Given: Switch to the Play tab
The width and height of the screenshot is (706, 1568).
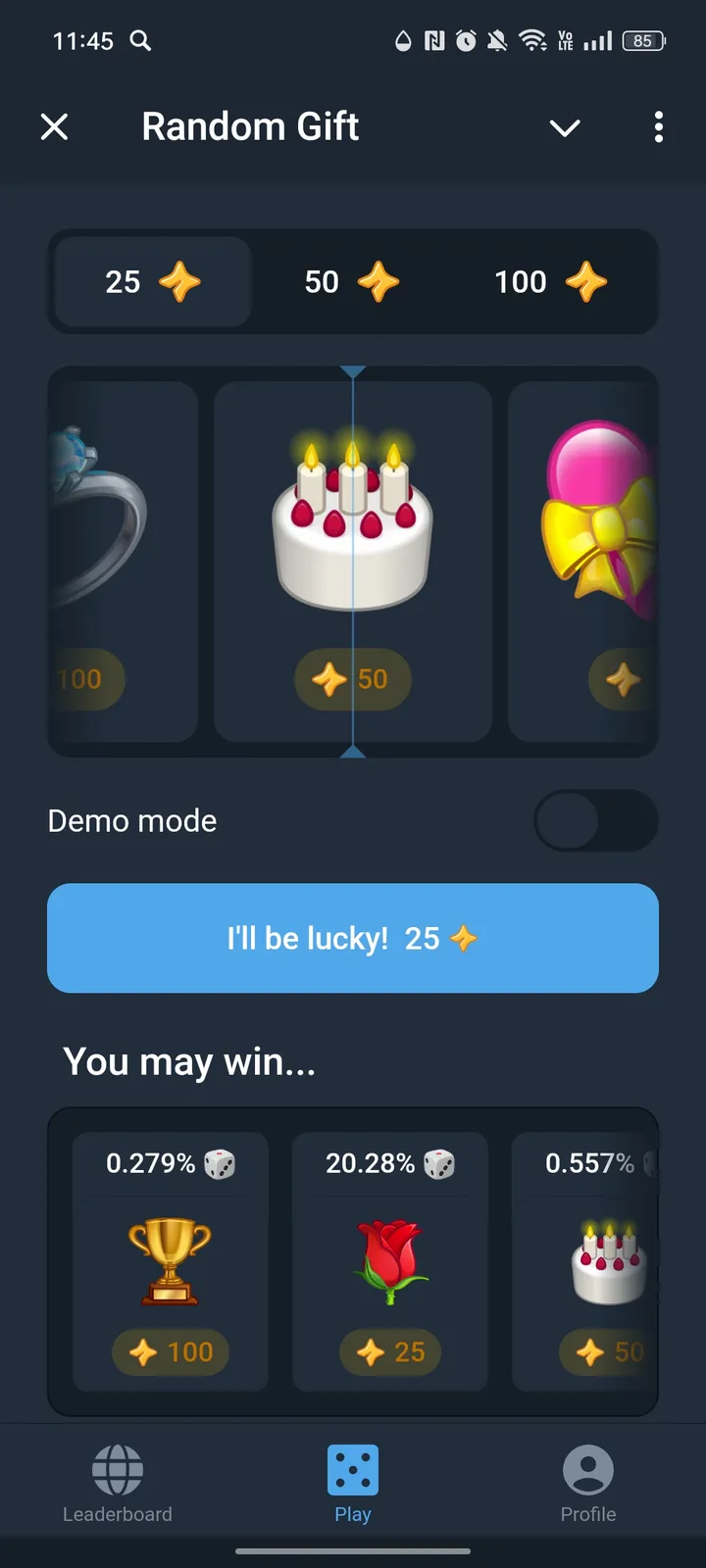Looking at the screenshot, I should 353,1484.
